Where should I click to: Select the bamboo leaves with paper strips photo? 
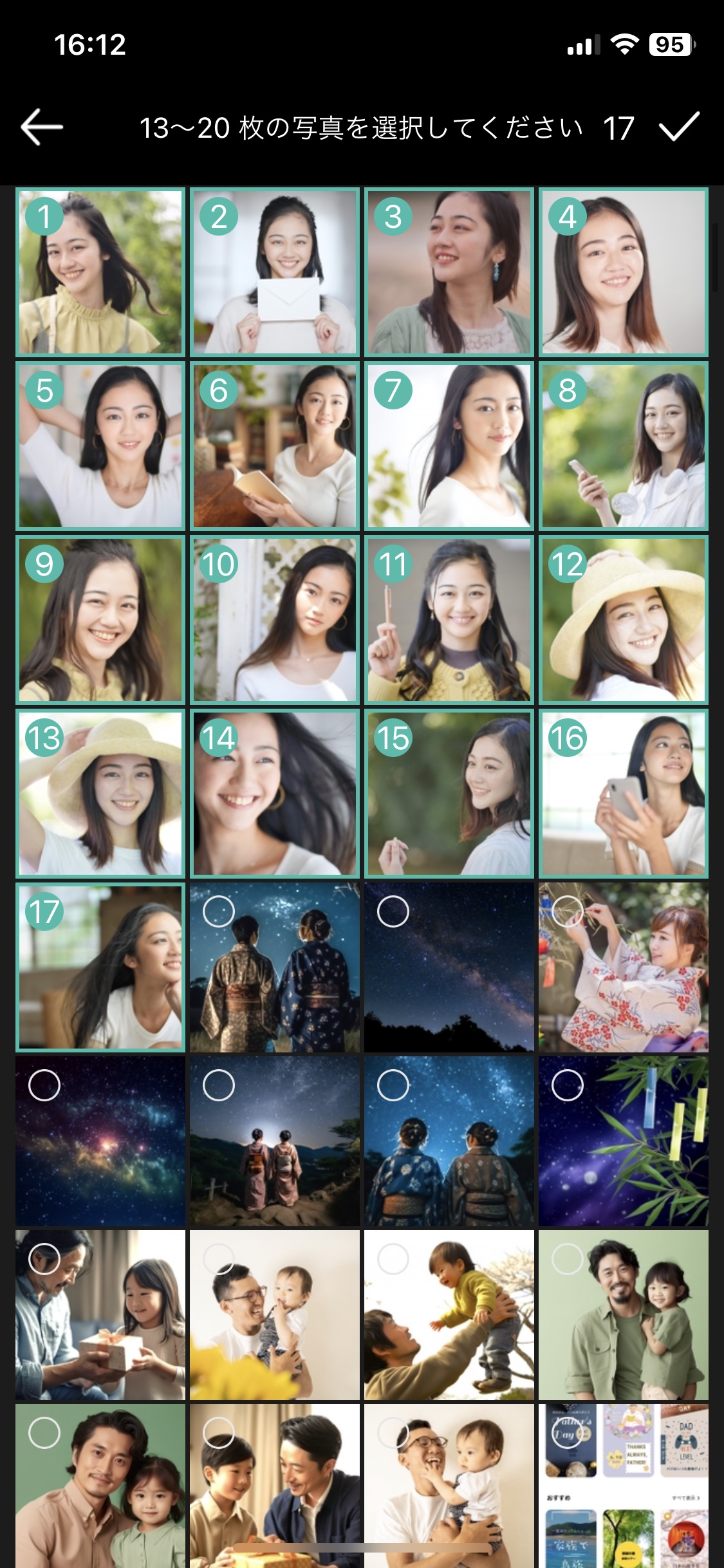623,1141
